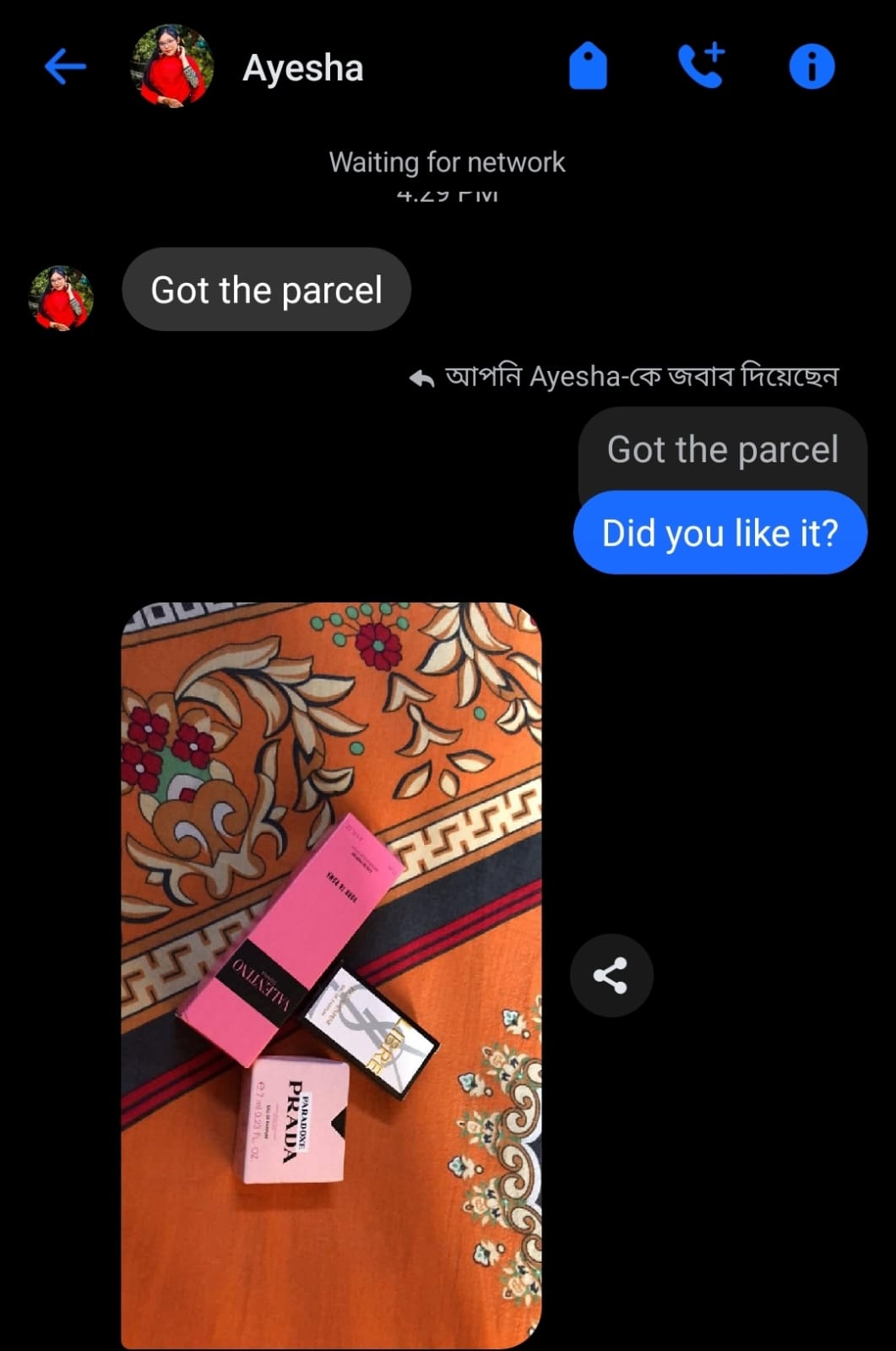This screenshot has height=1351, width=896.
Task: Select the blue Did you like it? bubble
Action: click(720, 532)
